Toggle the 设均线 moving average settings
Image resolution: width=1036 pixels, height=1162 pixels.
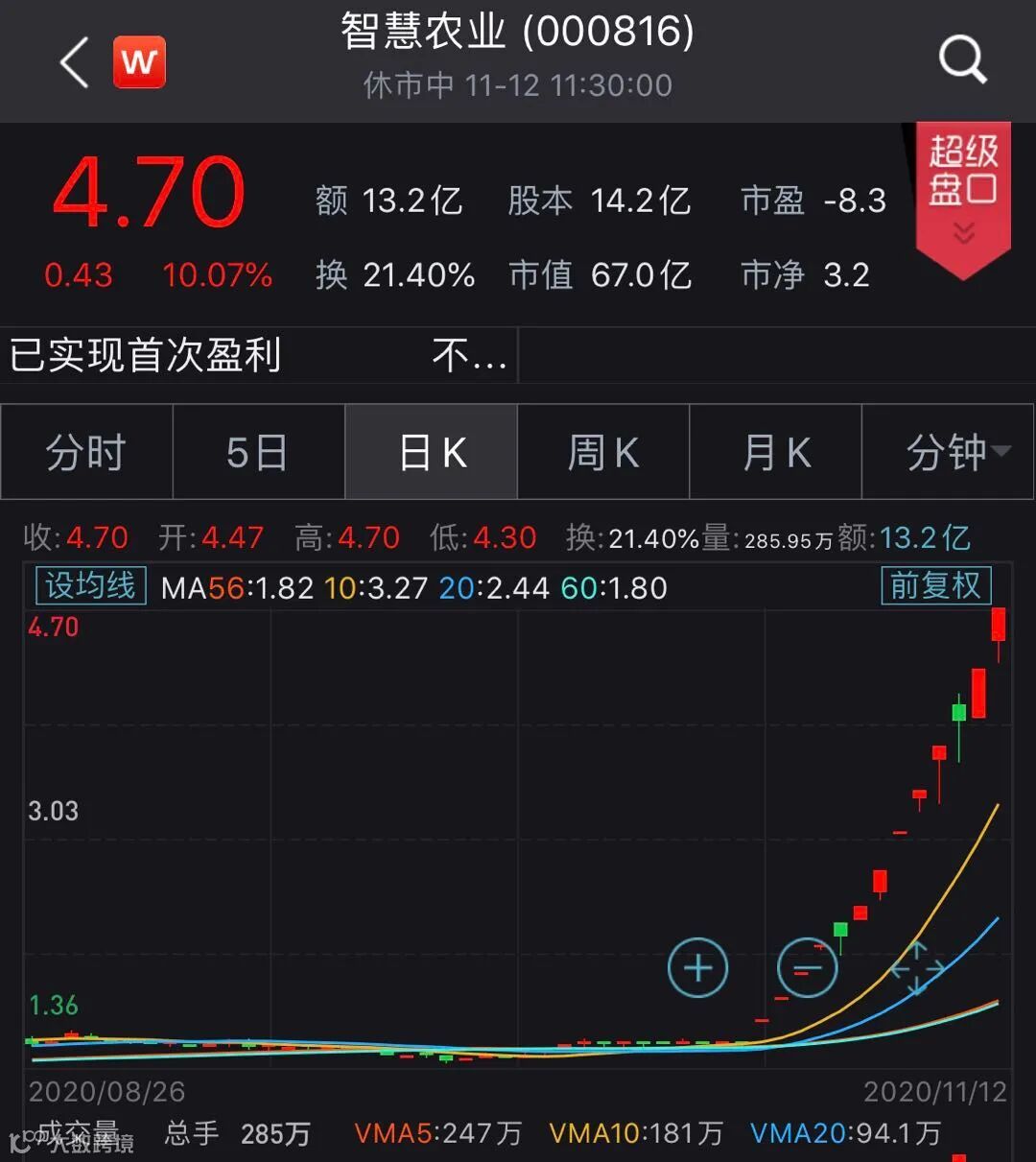[89, 586]
